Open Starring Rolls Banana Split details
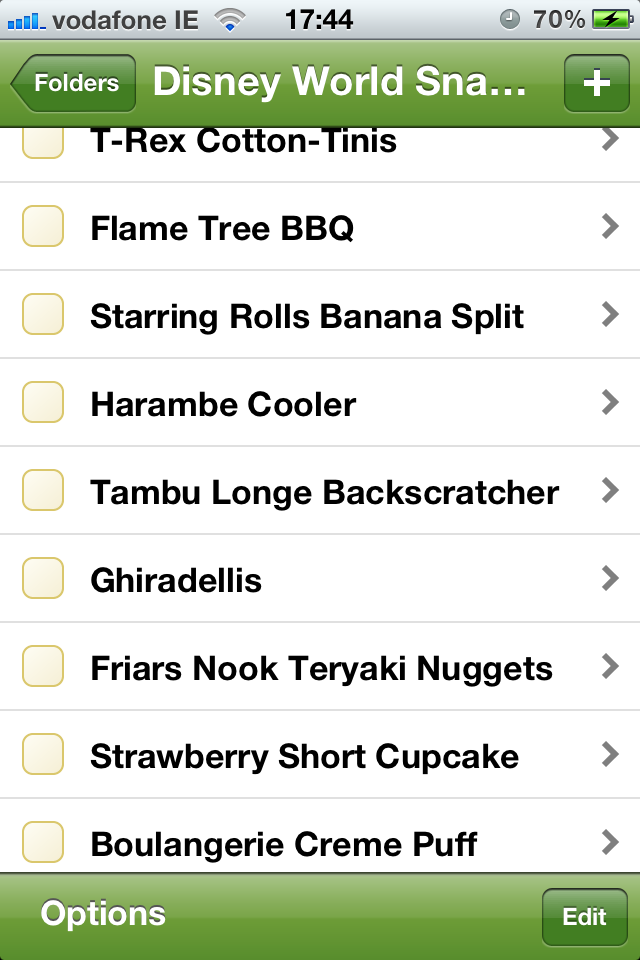 (330, 317)
